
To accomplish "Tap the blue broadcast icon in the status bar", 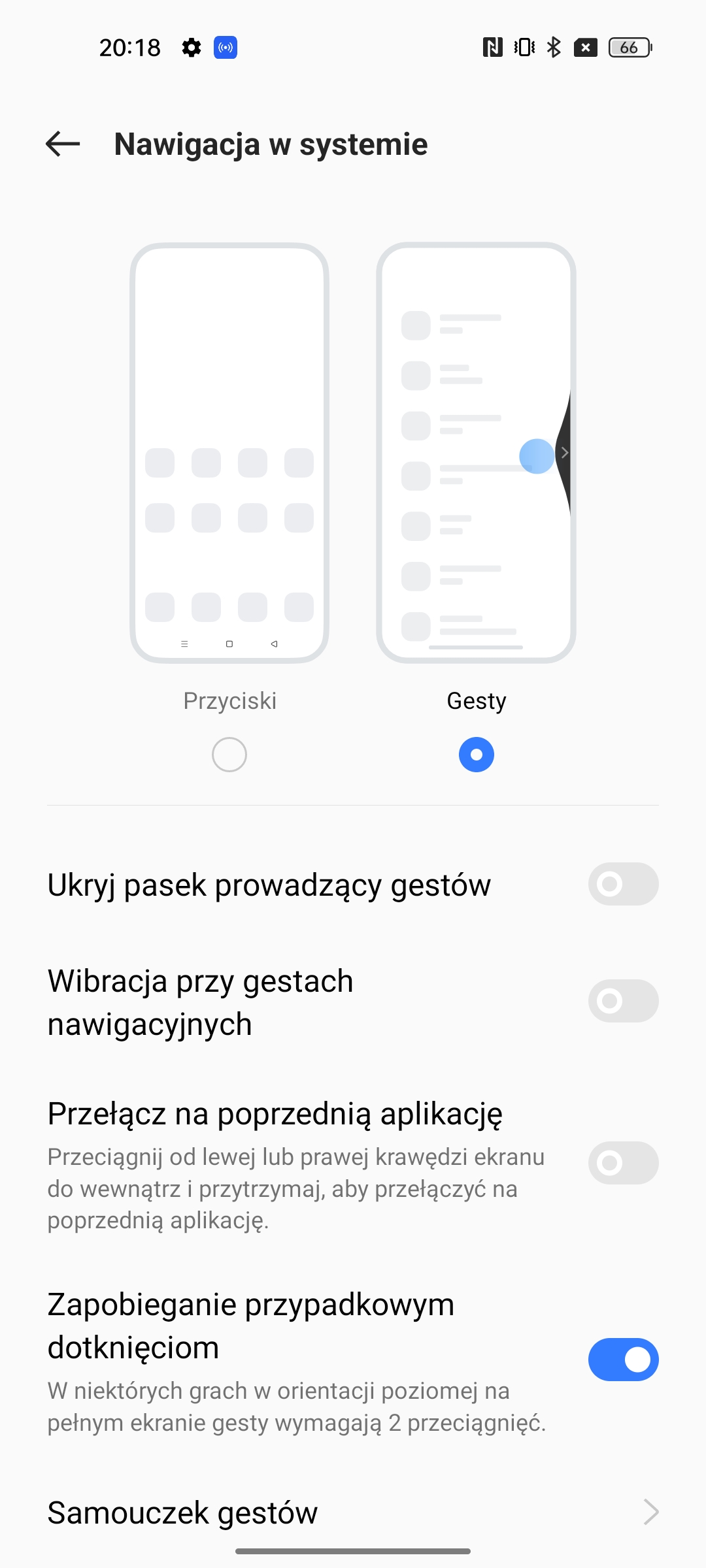I will pos(224,46).
